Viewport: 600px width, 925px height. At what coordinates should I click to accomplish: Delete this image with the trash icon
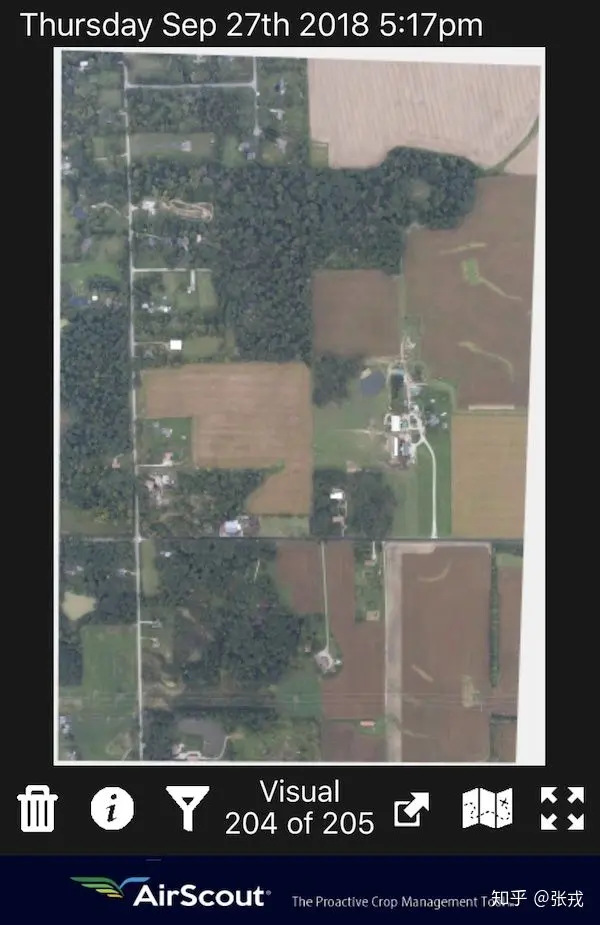click(x=37, y=808)
